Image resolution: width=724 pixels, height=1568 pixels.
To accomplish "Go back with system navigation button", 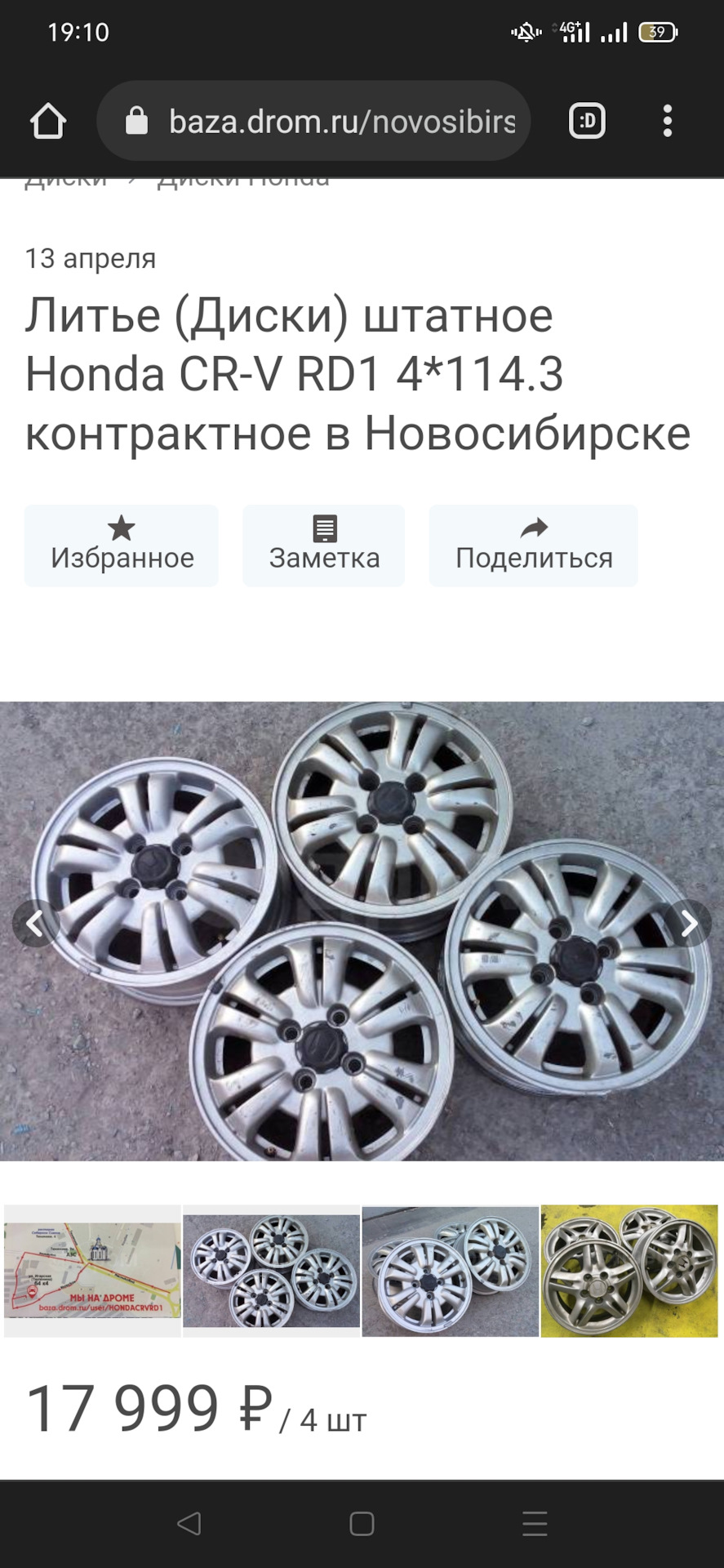I will [189, 1523].
